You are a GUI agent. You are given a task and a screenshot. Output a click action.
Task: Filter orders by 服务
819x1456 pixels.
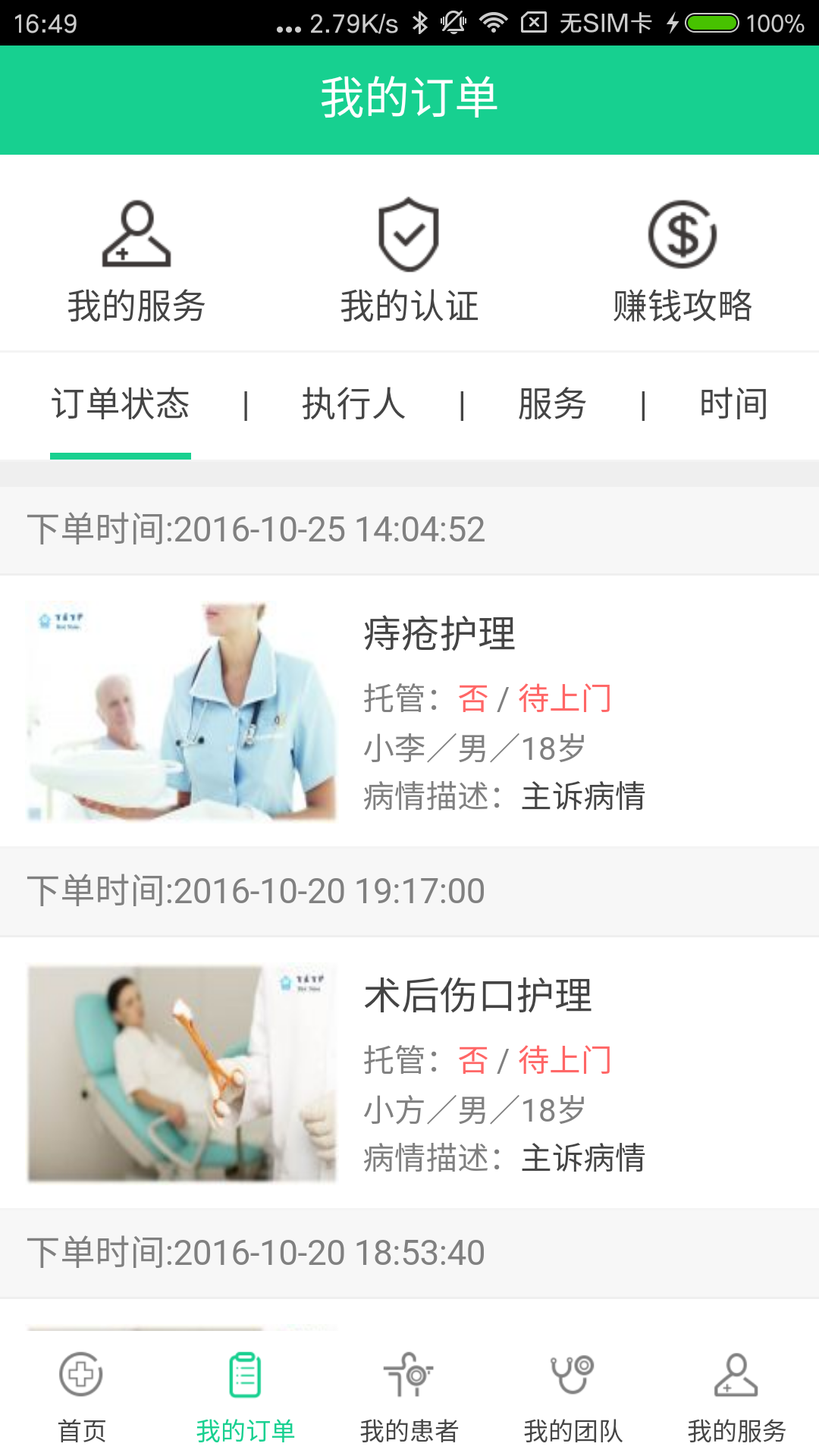[x=552, y=404]
